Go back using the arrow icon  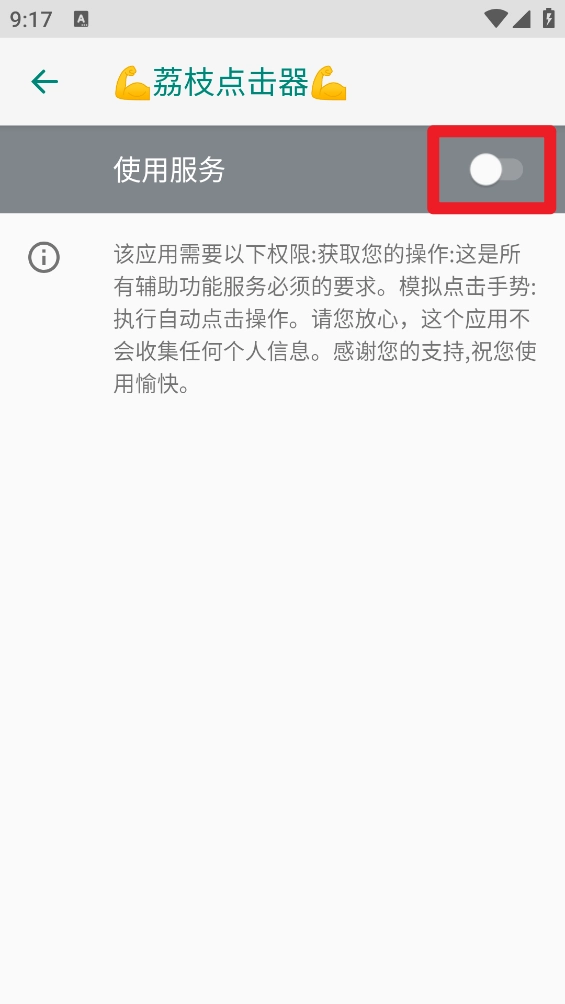[45, 82]
